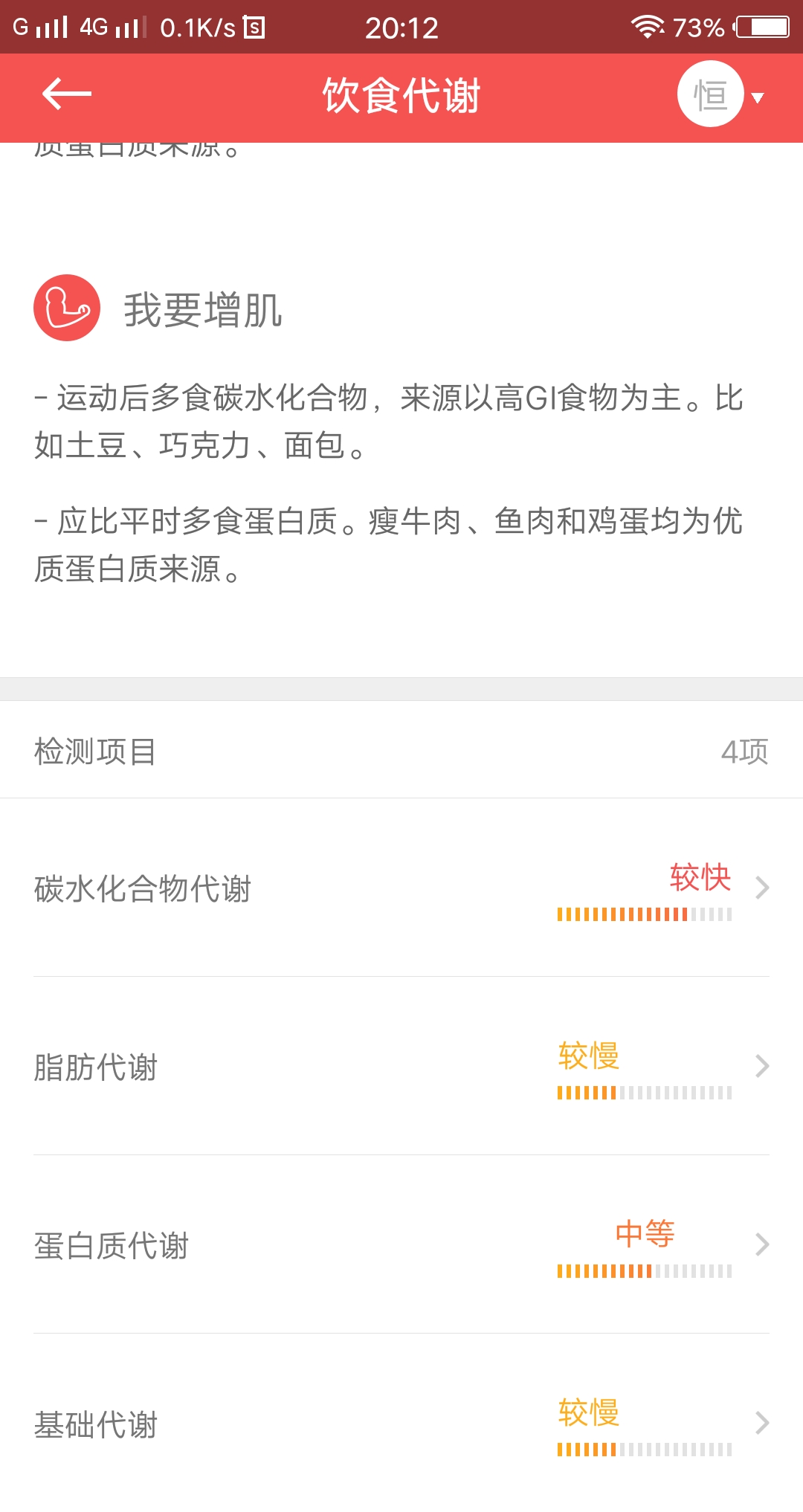Open 碳水化合物代谢 details
Image resolution: width=803 pixels, height=1512 pixels.
401,888
